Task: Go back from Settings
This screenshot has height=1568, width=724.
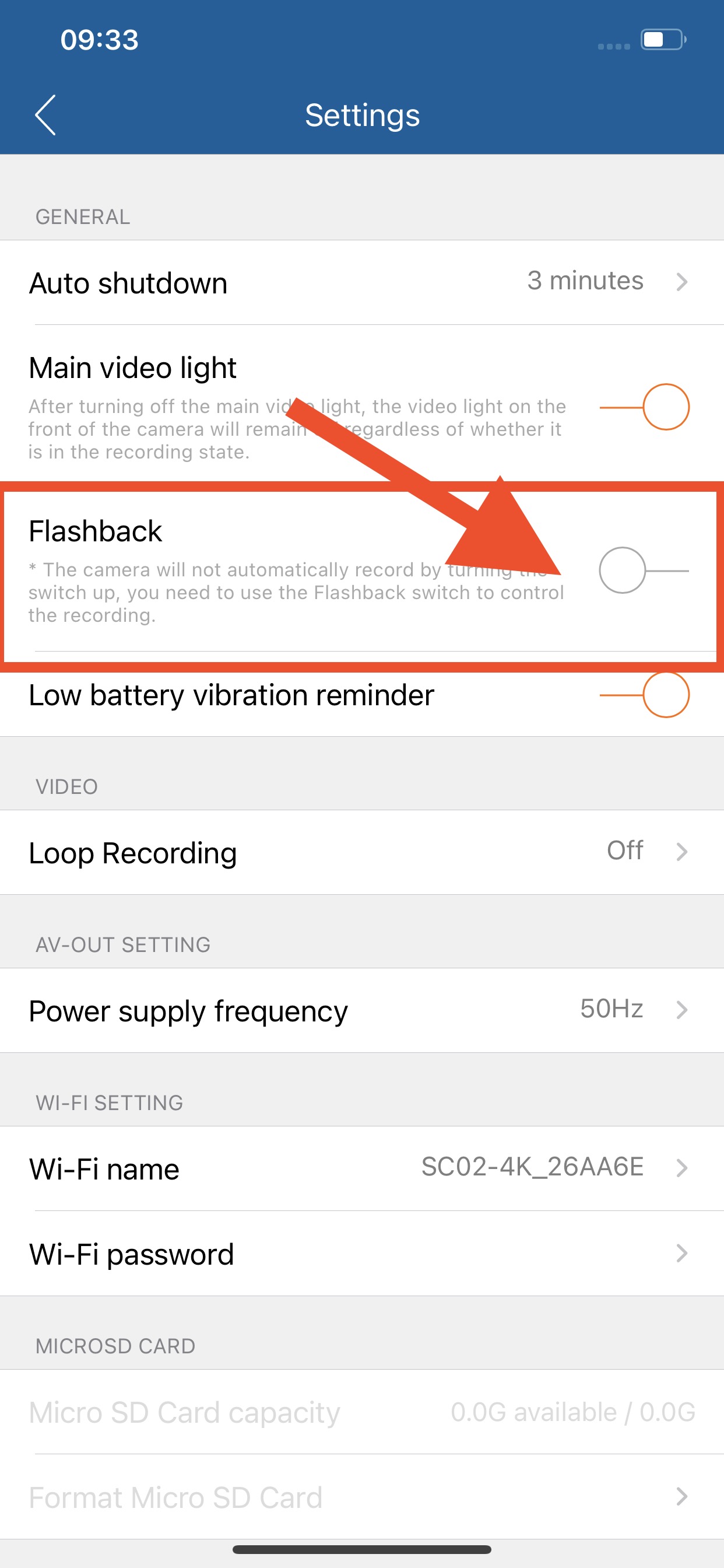Action: [45, 114]
